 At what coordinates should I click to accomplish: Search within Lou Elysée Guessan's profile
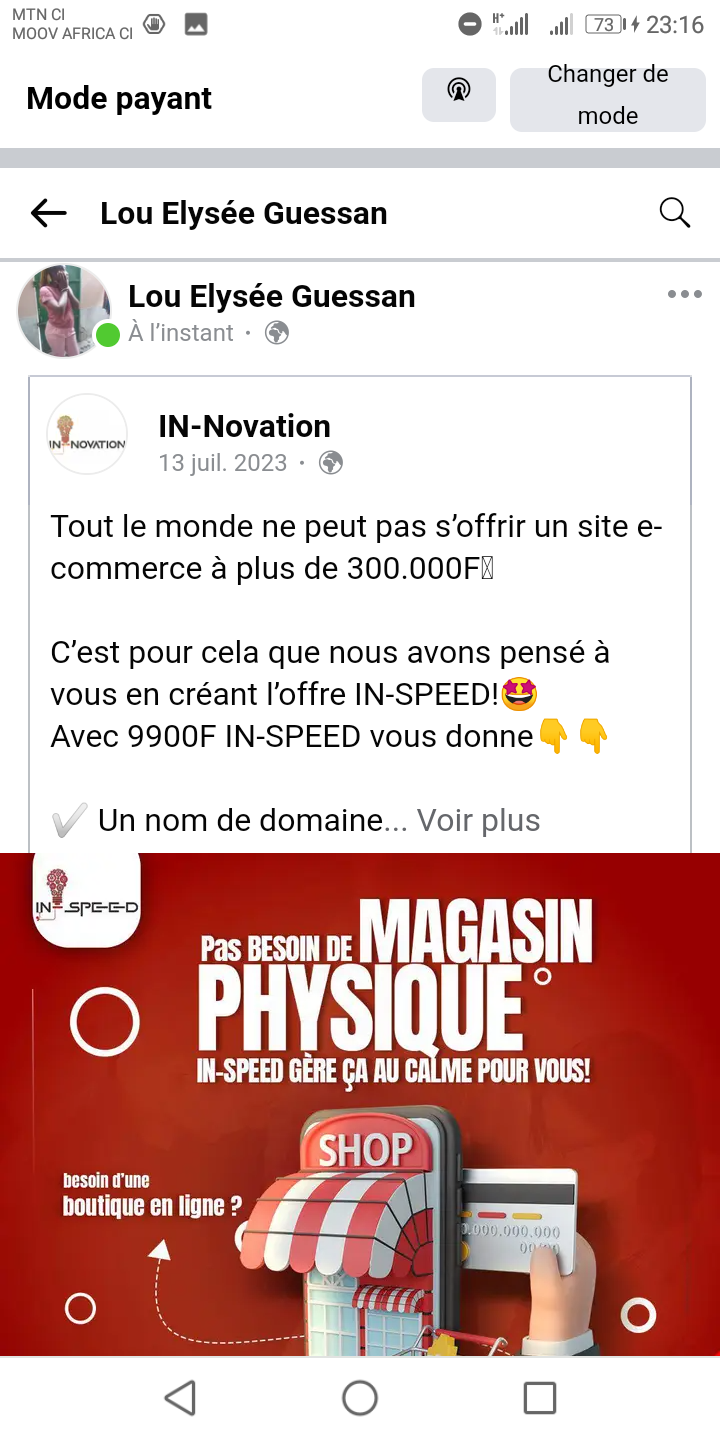pyautogui.click(x=675, y=213)
